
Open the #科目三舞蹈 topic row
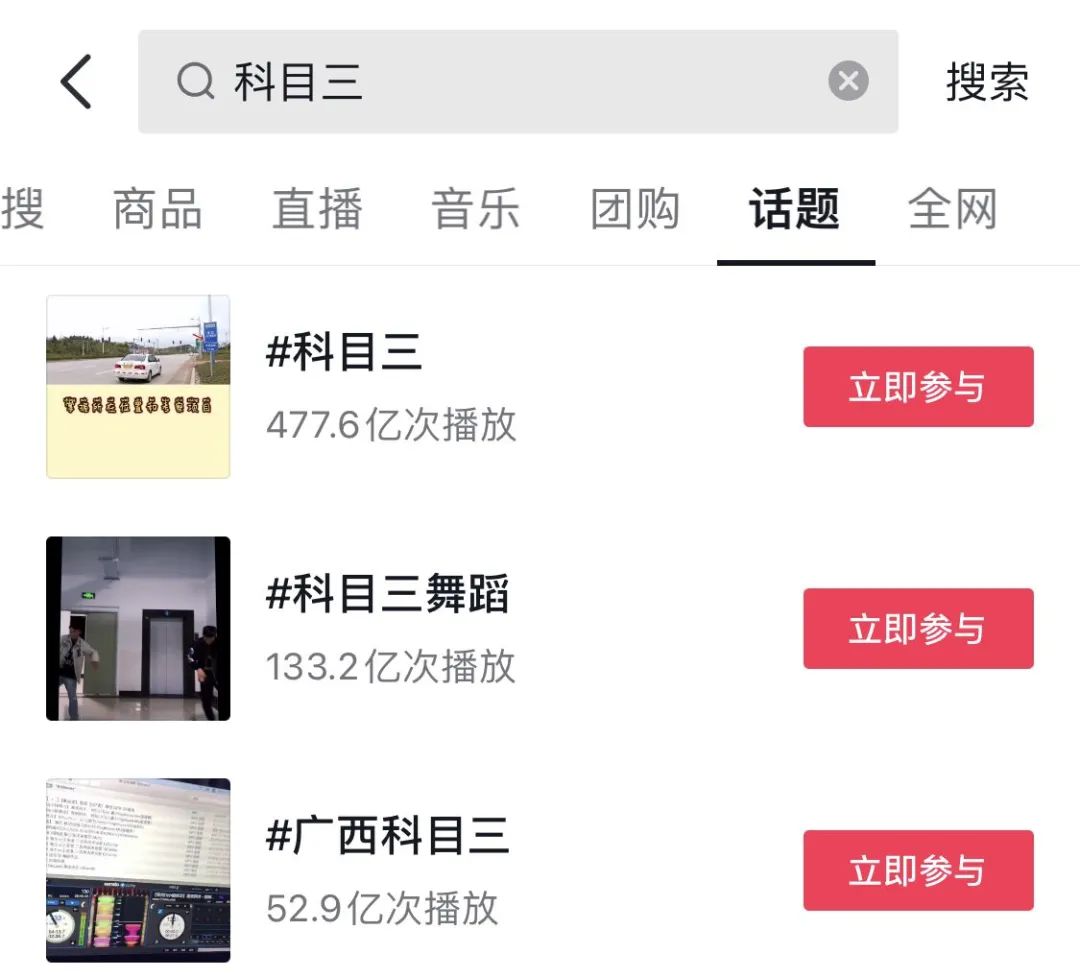390,628
